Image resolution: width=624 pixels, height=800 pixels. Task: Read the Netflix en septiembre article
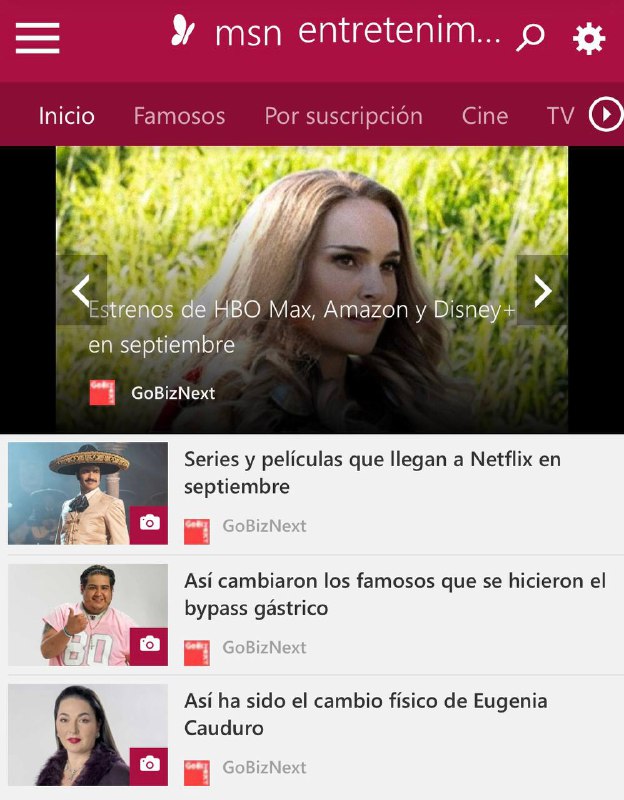pyautogui.click(x=372, y=473)
